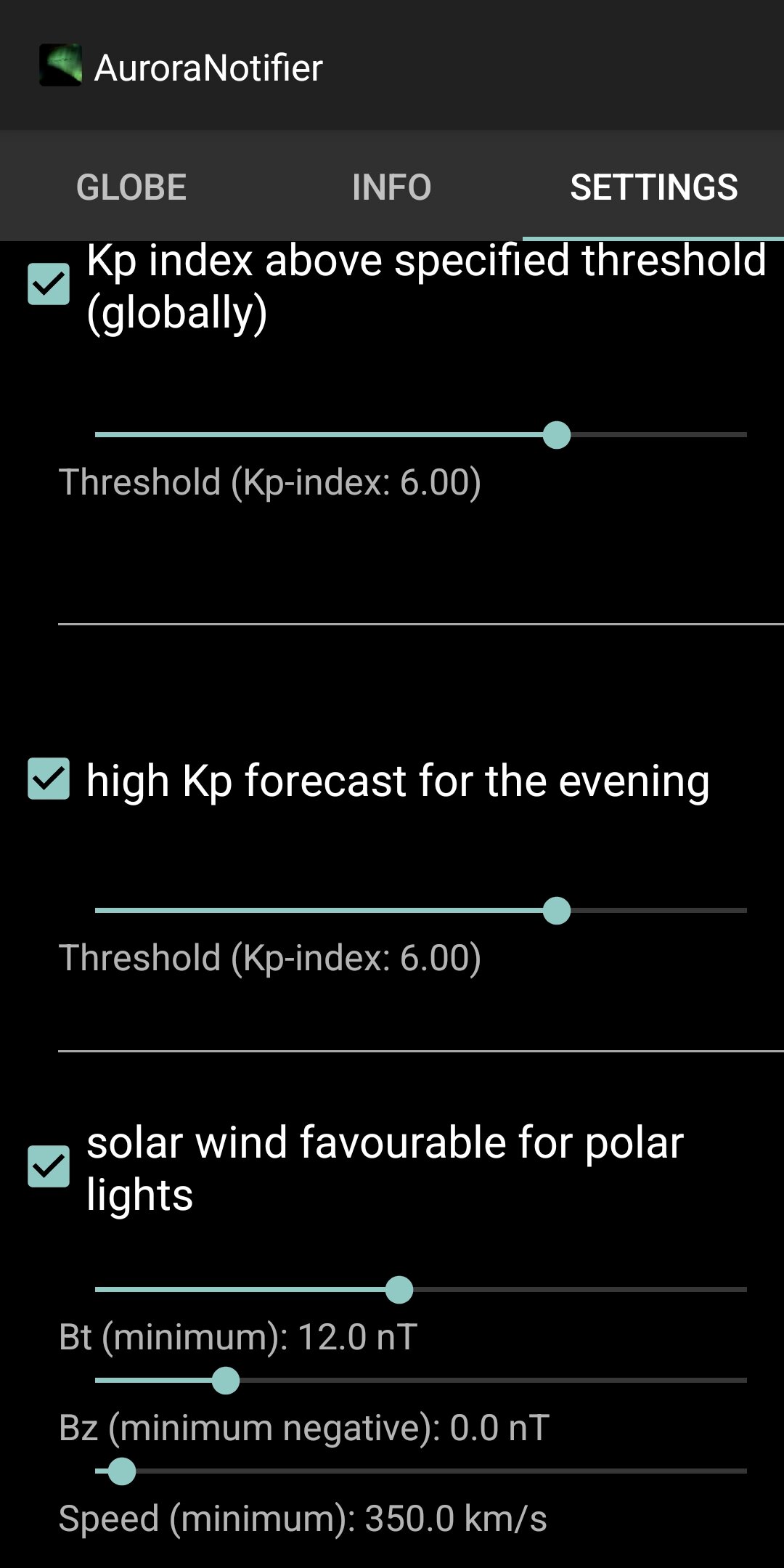This screenshot has width=784, height=1568.
Task: Toggle solar wind favourable for polar lights
Action: (49, 1166)
